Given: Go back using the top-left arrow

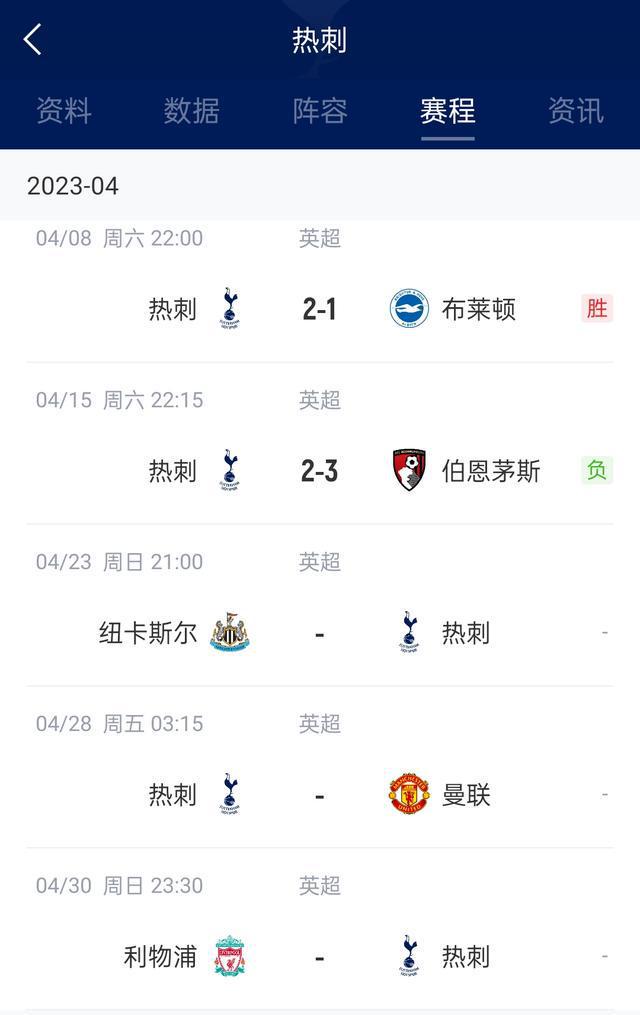Looking at the screenshot, I should [x=33, y=40].
